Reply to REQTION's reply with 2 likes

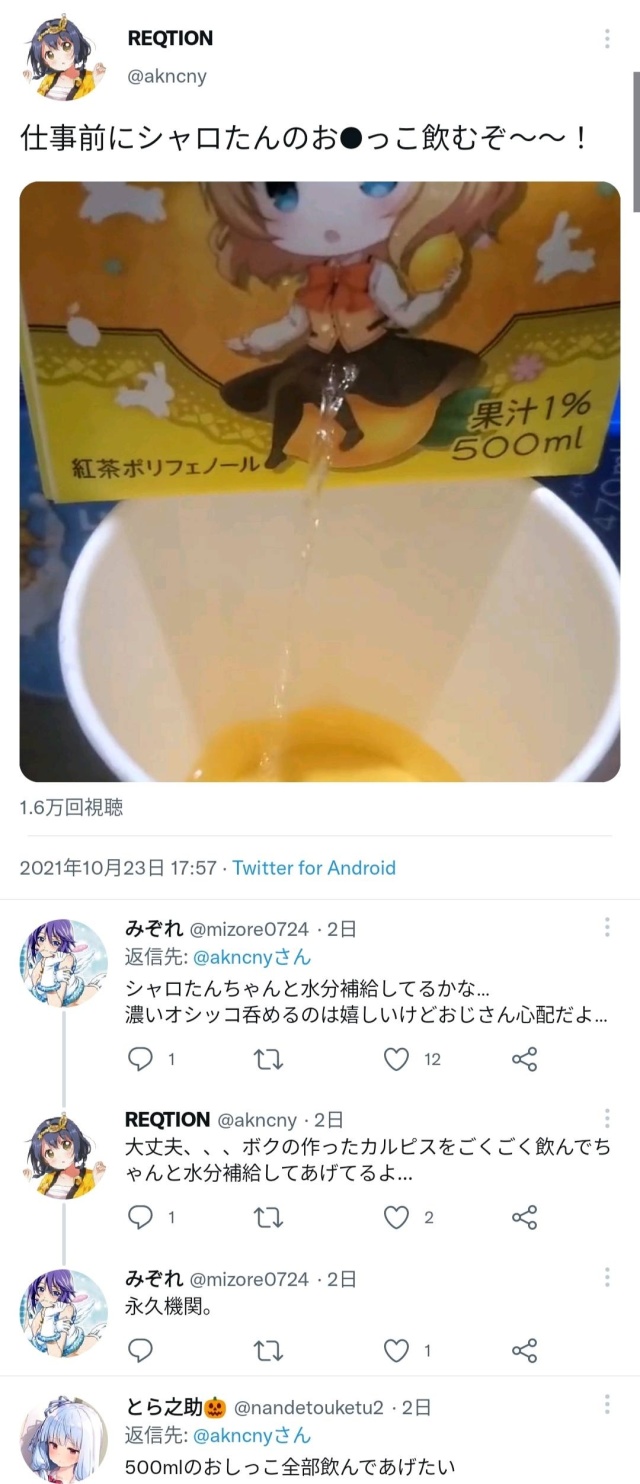pyautogui.click(x=142, y=1217)
